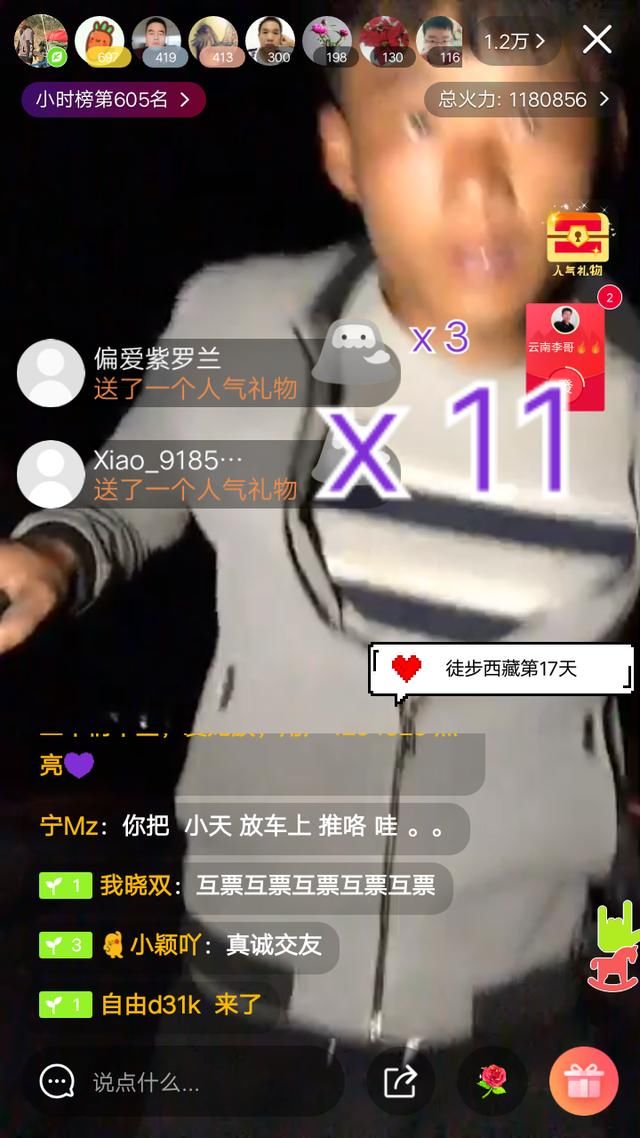Screen dimensions: 640x1138
Task: Share this live stream
Action: point(399,1081)
